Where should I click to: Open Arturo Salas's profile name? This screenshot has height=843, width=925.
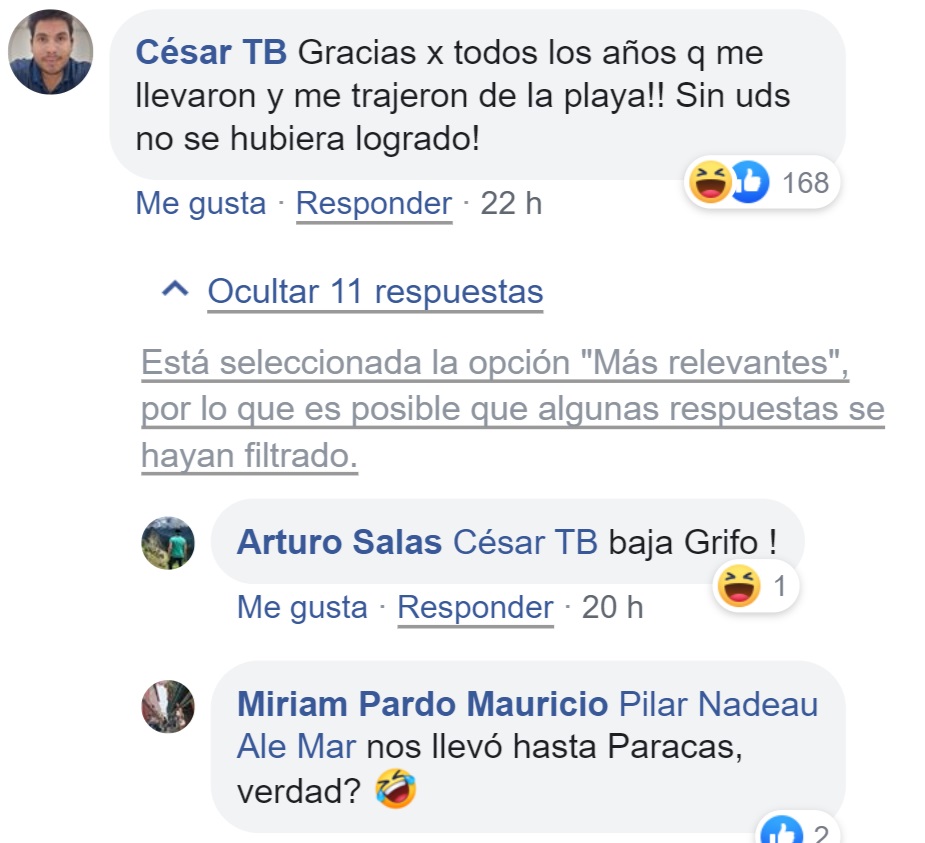[x=338, y=542]
